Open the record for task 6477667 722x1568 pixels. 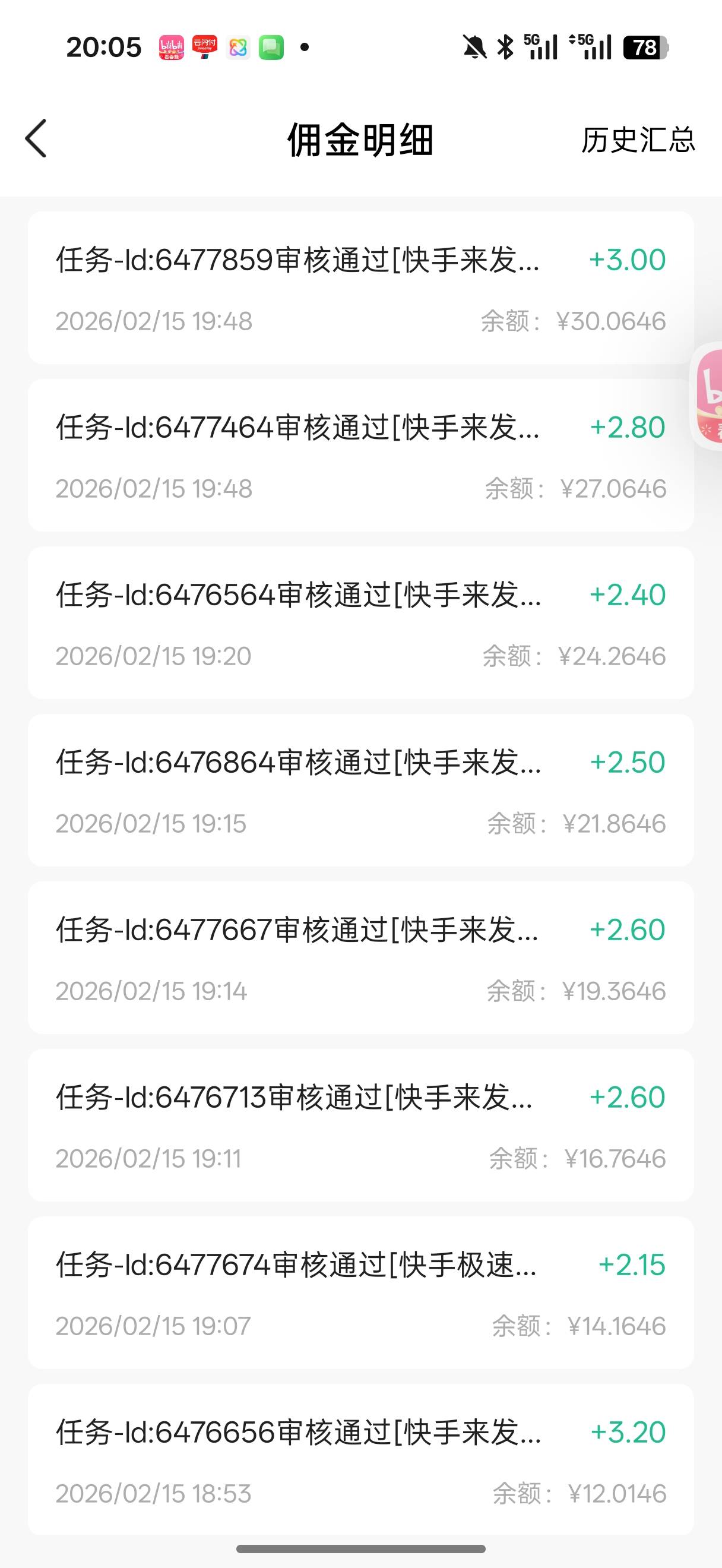click(x=360, y=957)
